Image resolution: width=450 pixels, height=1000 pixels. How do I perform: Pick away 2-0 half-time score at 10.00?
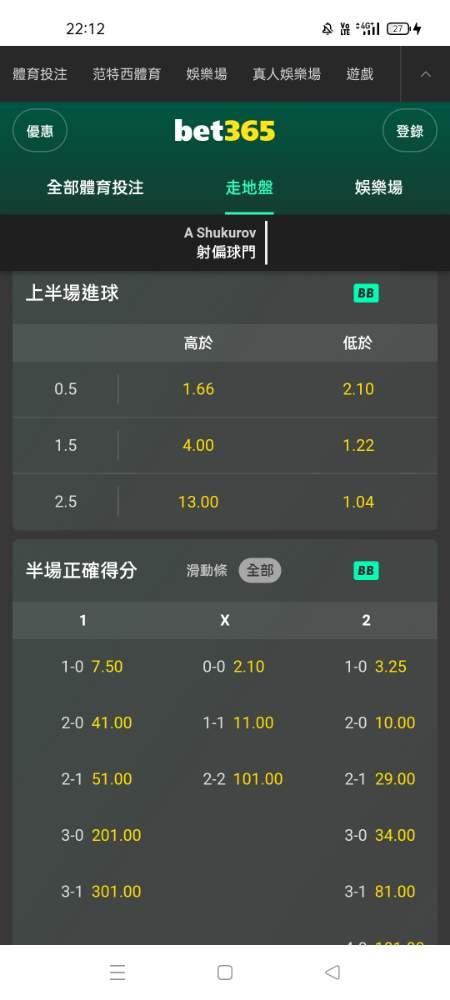(366, 723)
